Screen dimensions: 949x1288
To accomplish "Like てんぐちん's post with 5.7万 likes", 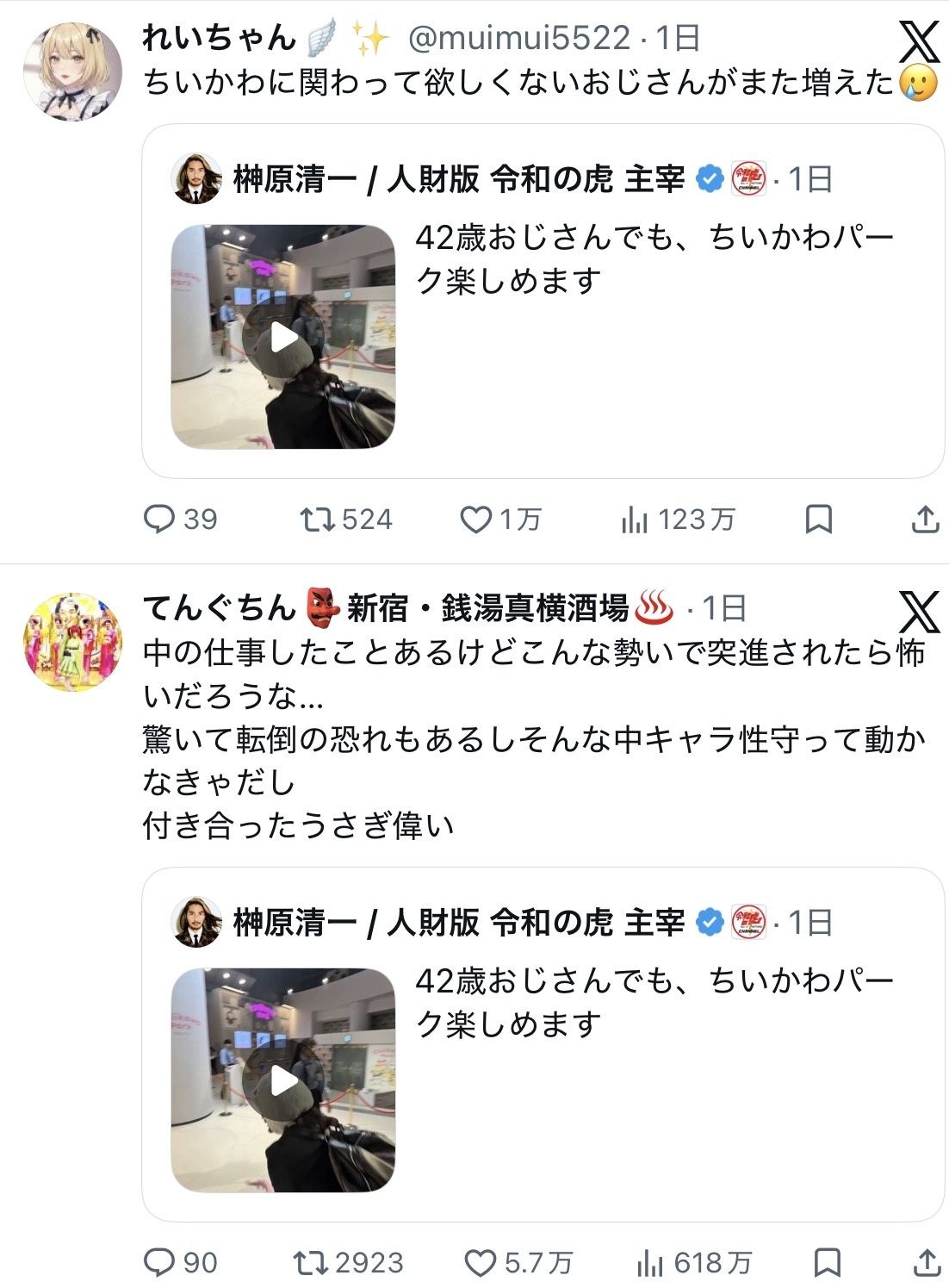I will coord(518,1263).
